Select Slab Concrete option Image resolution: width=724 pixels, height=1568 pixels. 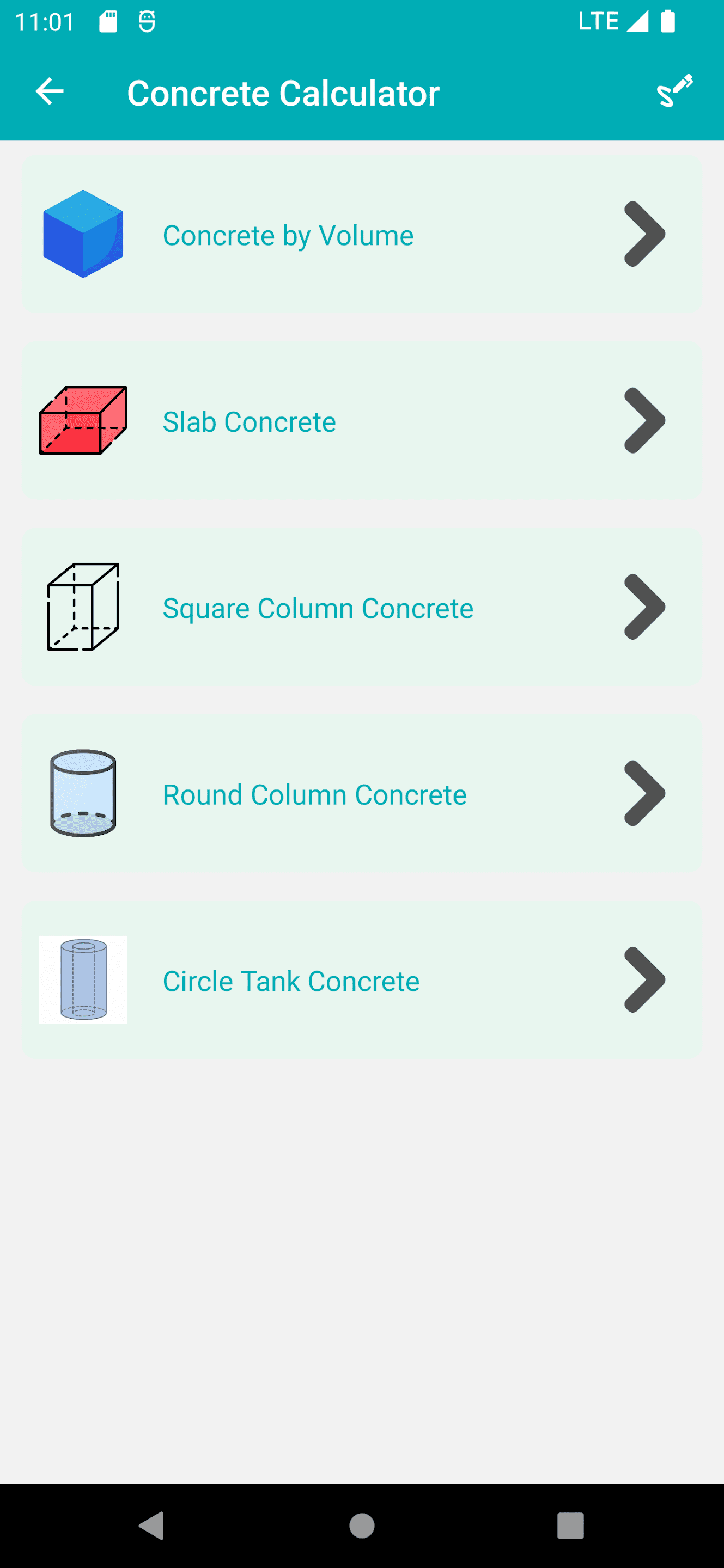[362, 421]
